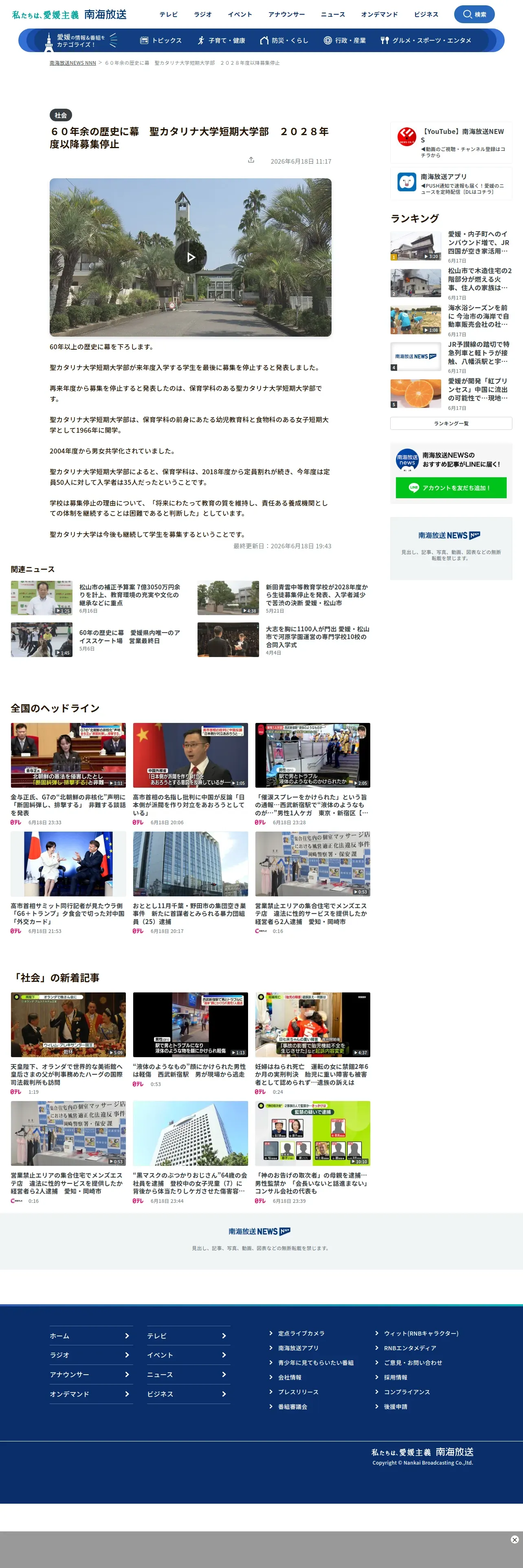Open the YouTube 南海放送NEWS banner
The width and height of the screenshot is (523, 1568).
(450, 142)
